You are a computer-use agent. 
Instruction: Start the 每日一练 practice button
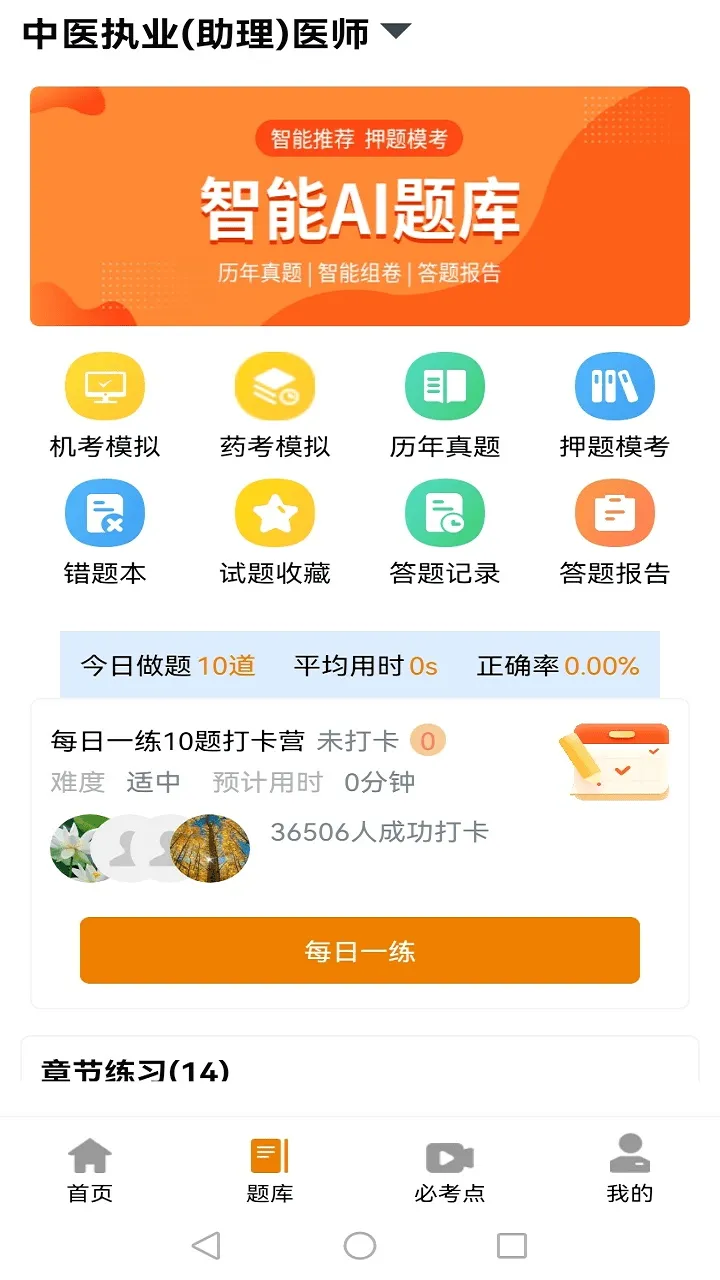pos(360,950)
